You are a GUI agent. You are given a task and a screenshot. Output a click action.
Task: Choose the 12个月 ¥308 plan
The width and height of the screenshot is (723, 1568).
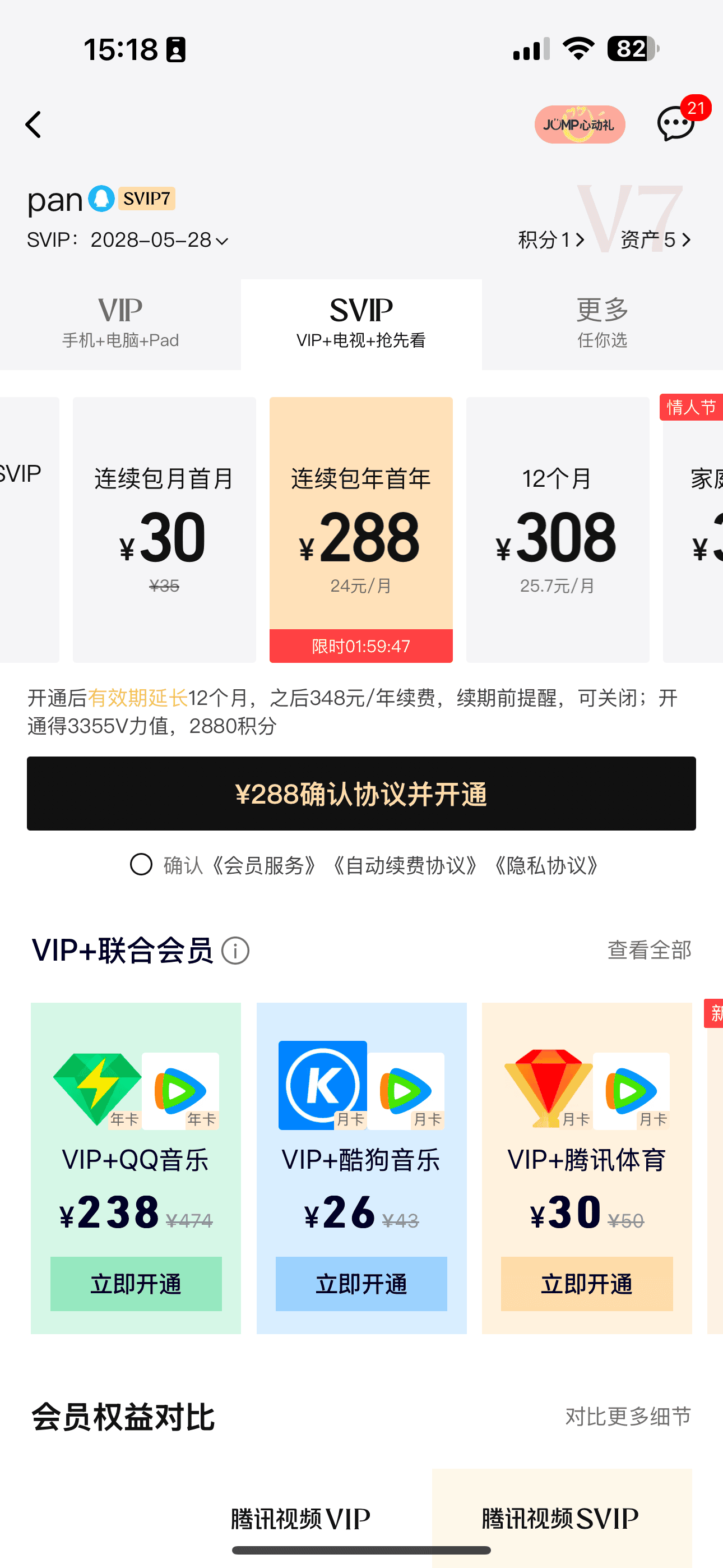click(x=558, y=529)
